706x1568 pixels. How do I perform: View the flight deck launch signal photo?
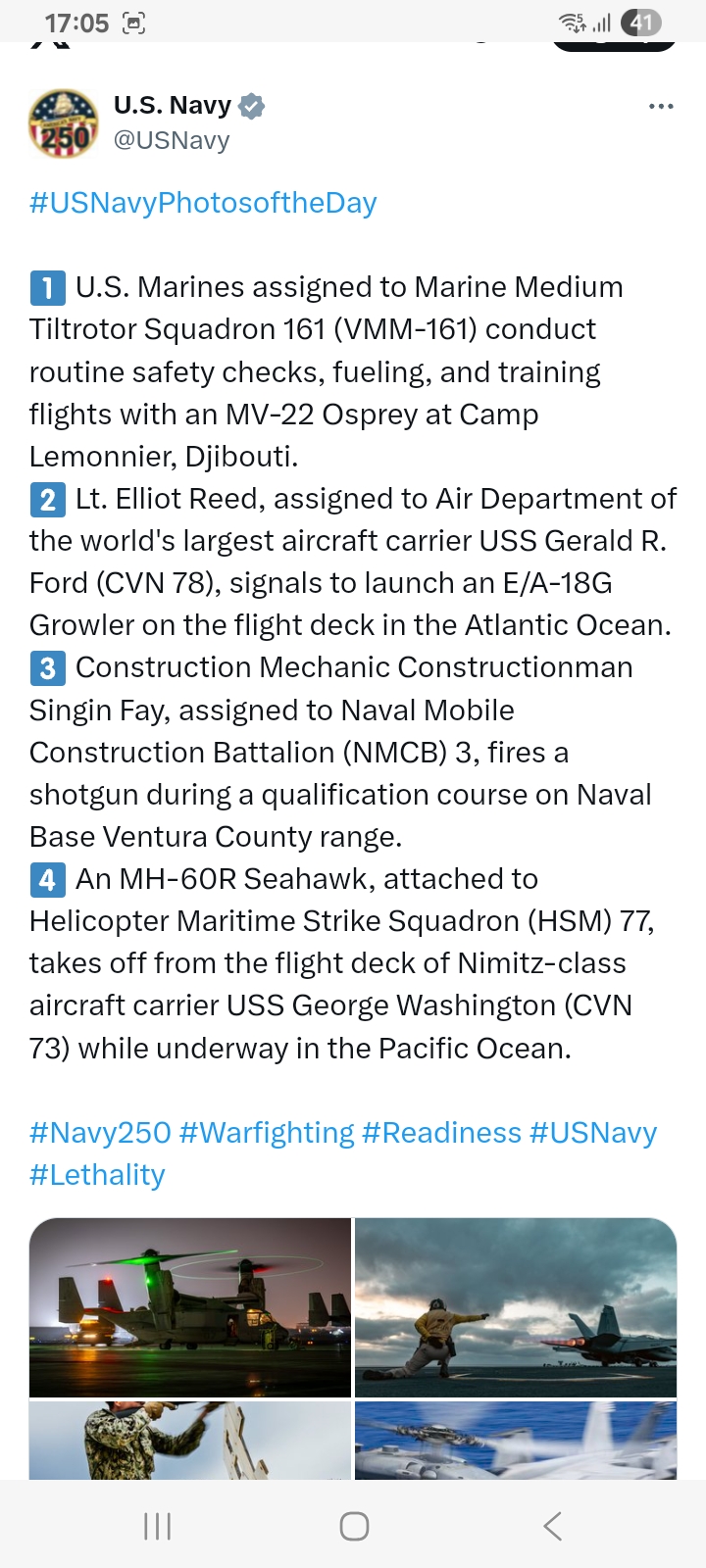tap(516, 1307)
